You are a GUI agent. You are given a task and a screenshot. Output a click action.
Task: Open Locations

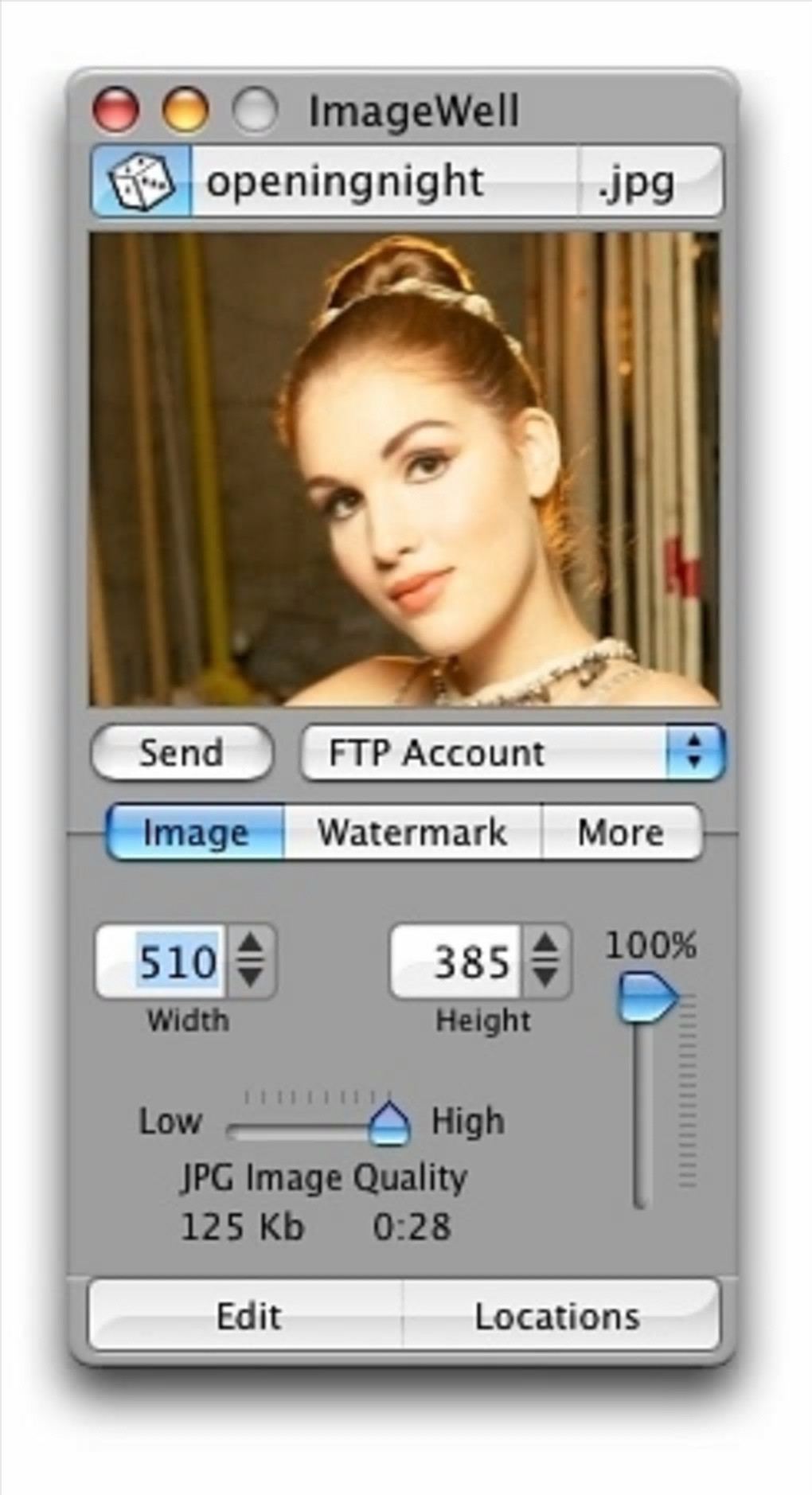557,1316
